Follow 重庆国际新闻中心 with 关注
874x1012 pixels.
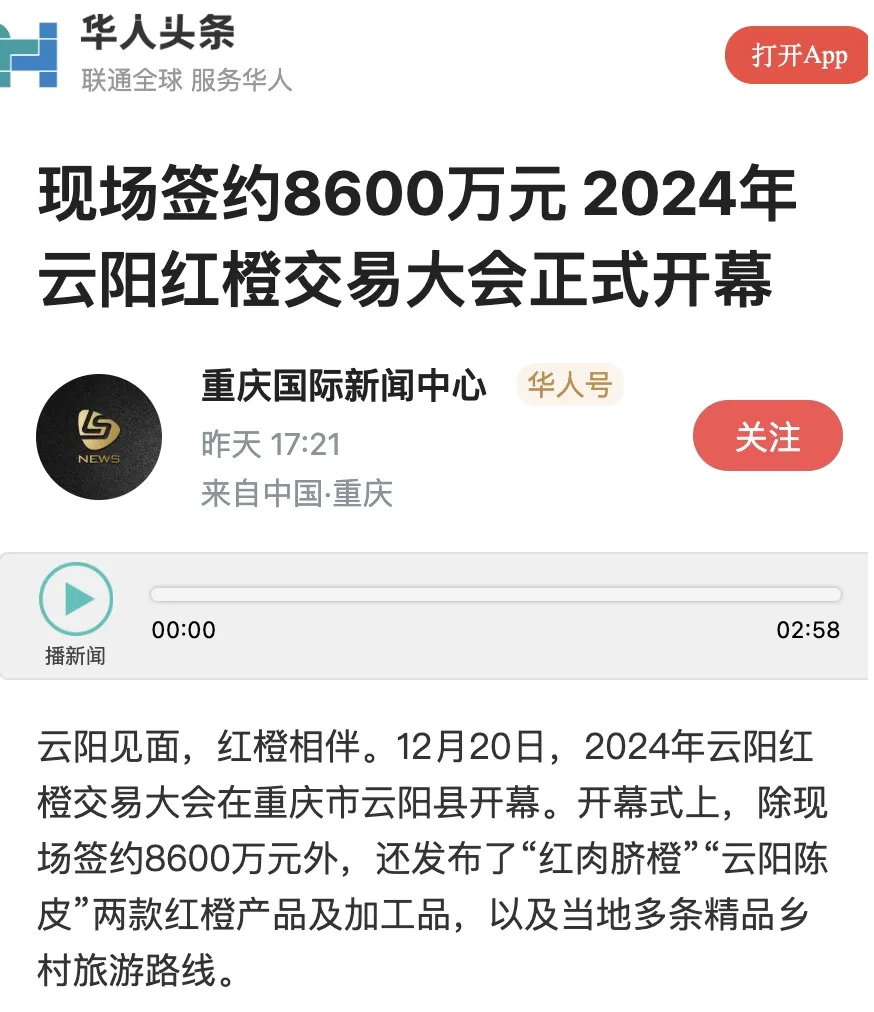click(768, 436)
